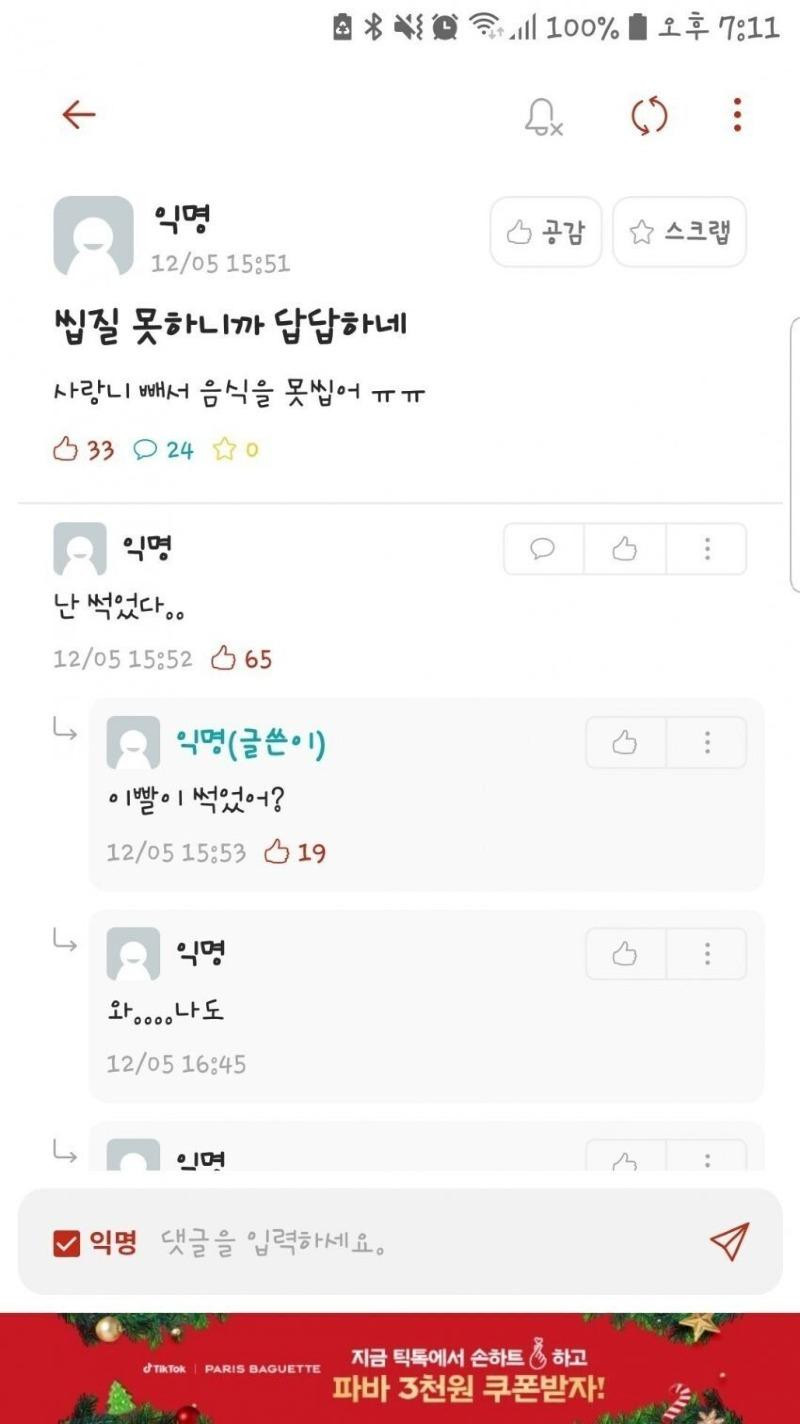Screen dimensions: 800x1424
Task: Tap the 공감 button on the post
Action: click(546, 232)
